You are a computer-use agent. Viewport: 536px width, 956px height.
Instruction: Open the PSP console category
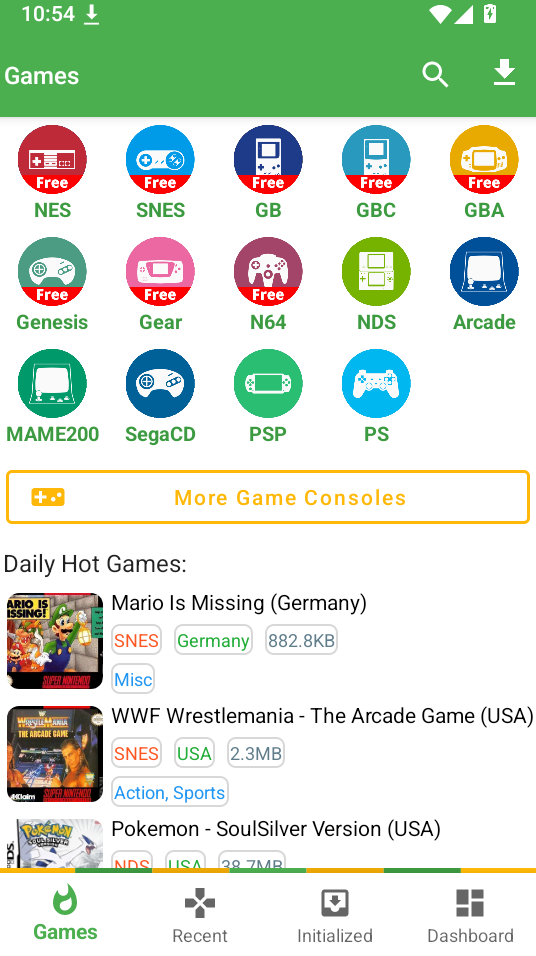268,398
